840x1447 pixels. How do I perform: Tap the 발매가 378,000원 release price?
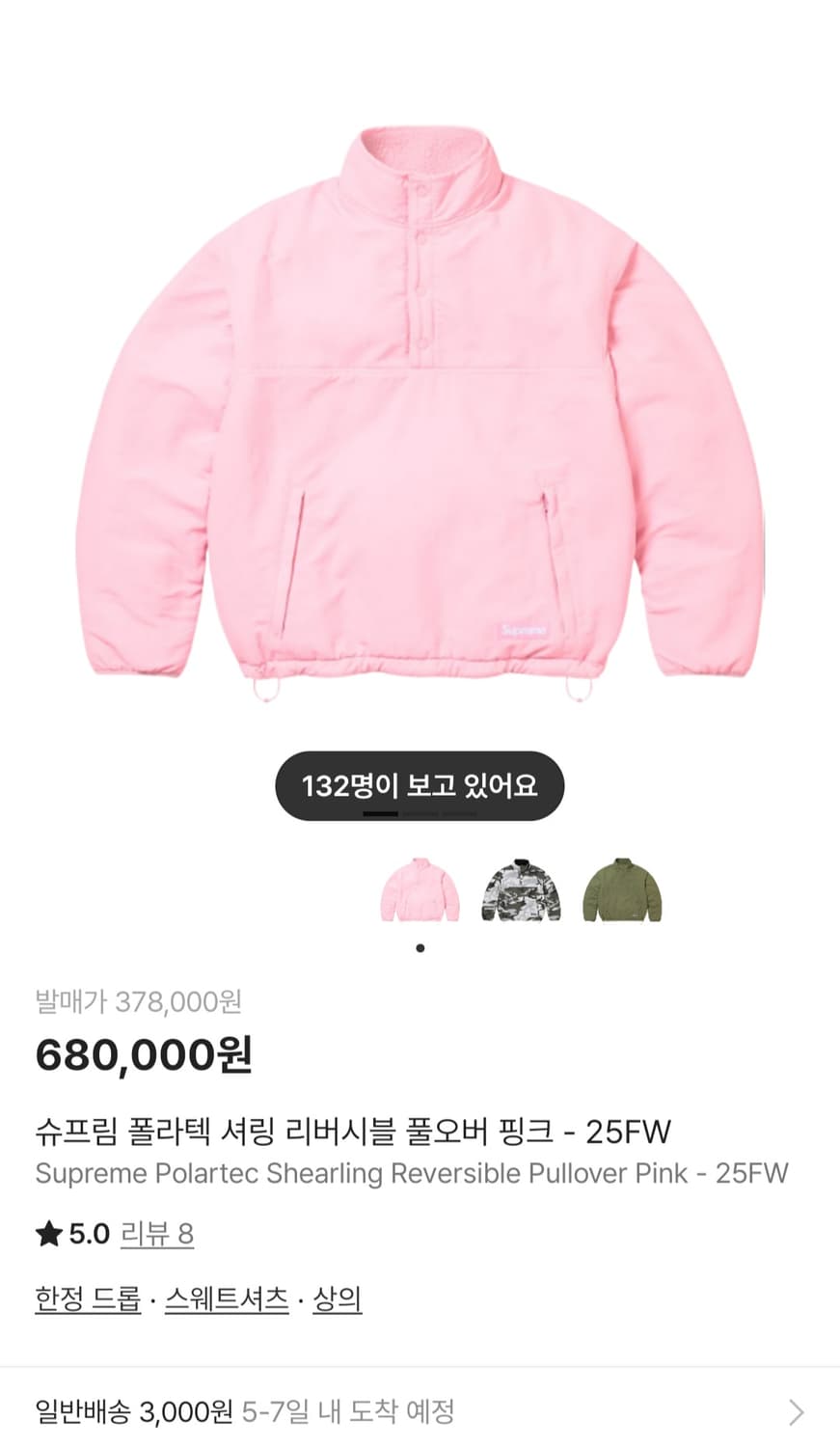coord(138,1002)
